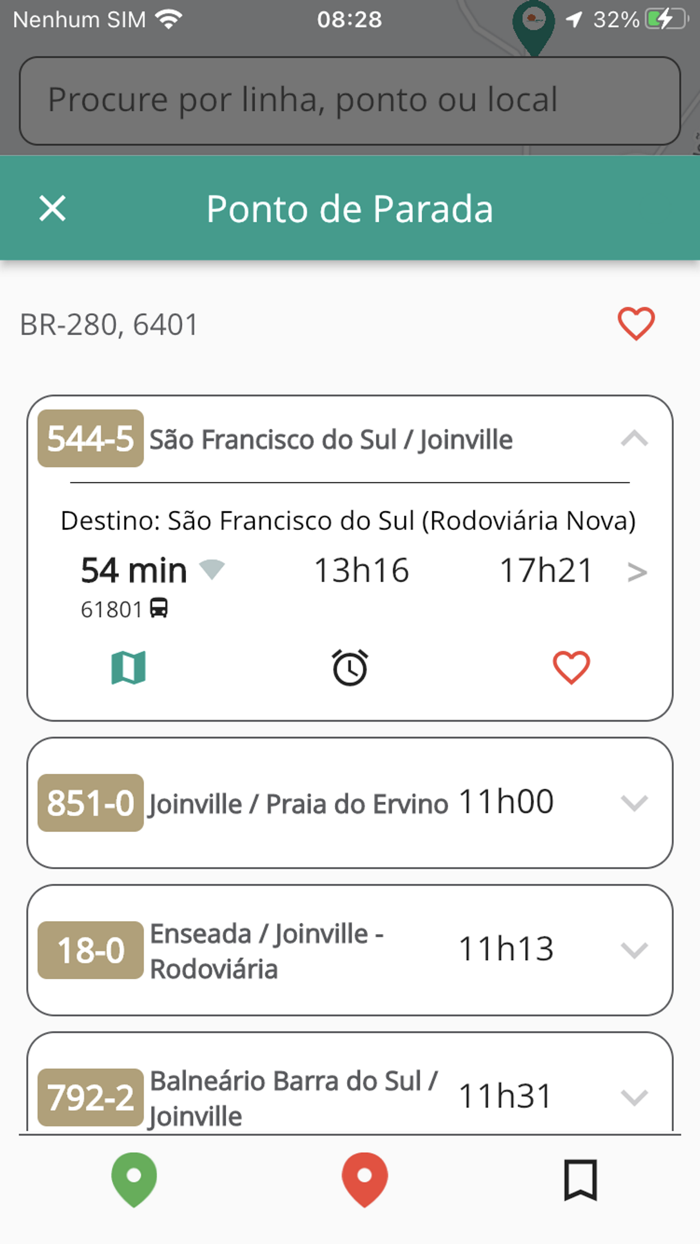Expand line 18-0 Enseada / Joinville

[634, 949]
